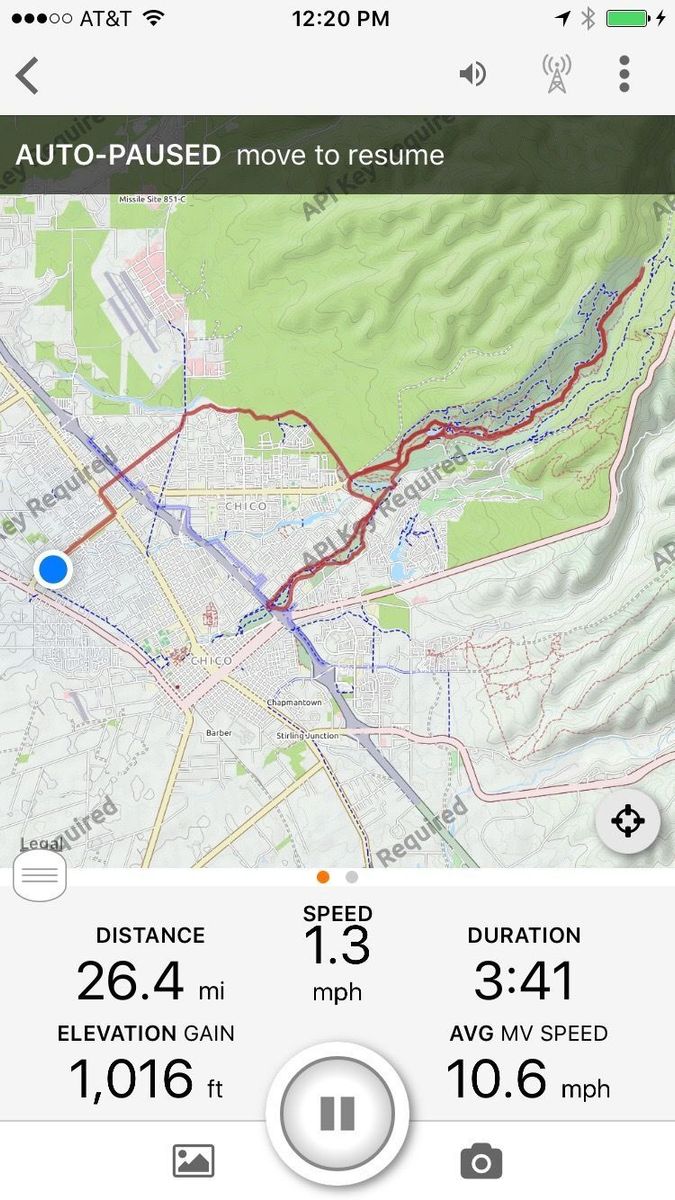Open the photo gallery icon
This screenshot has width=675, height=1200.
coord(194,1161)
